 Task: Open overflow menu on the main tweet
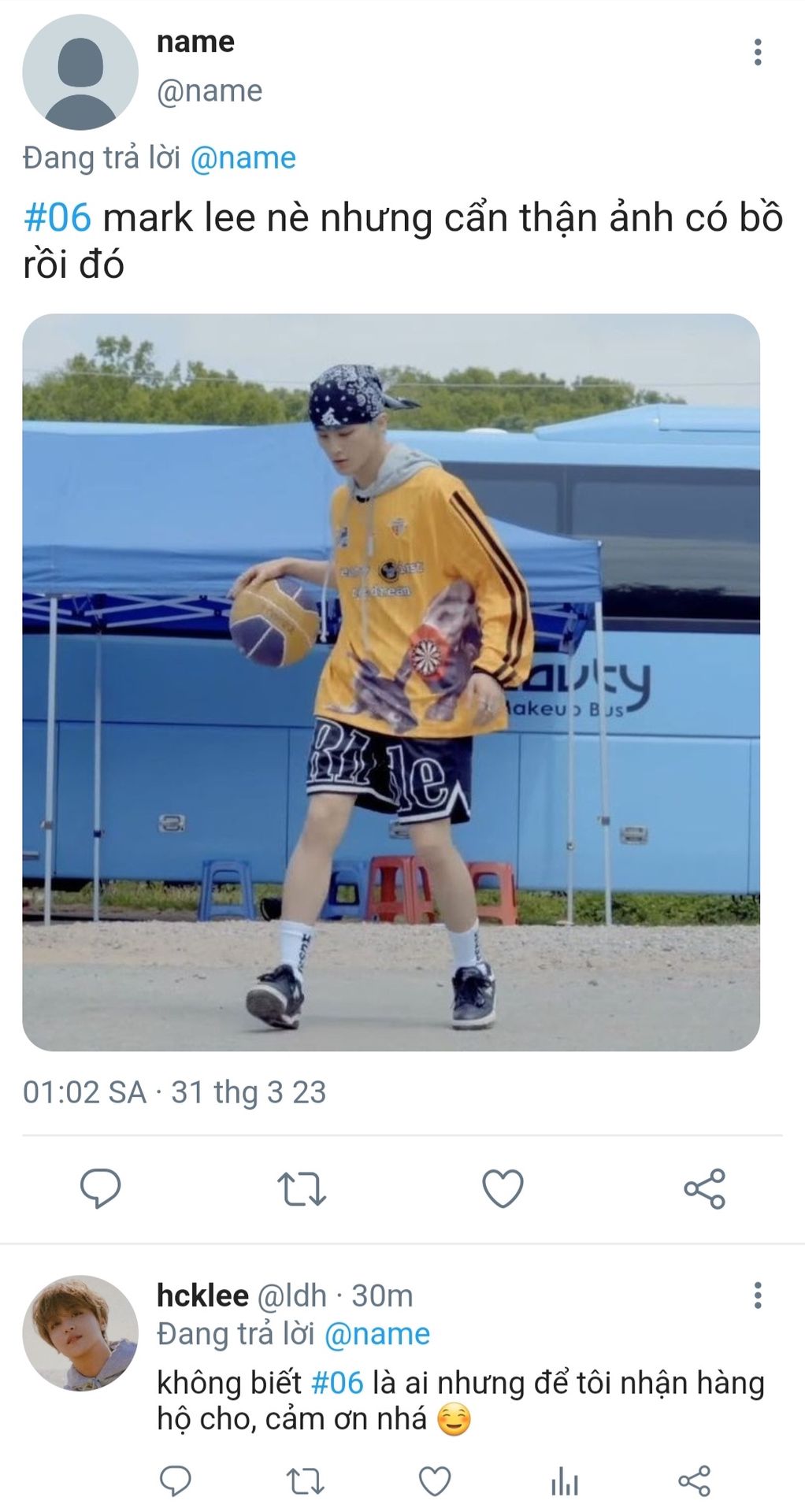click(757, 52)
